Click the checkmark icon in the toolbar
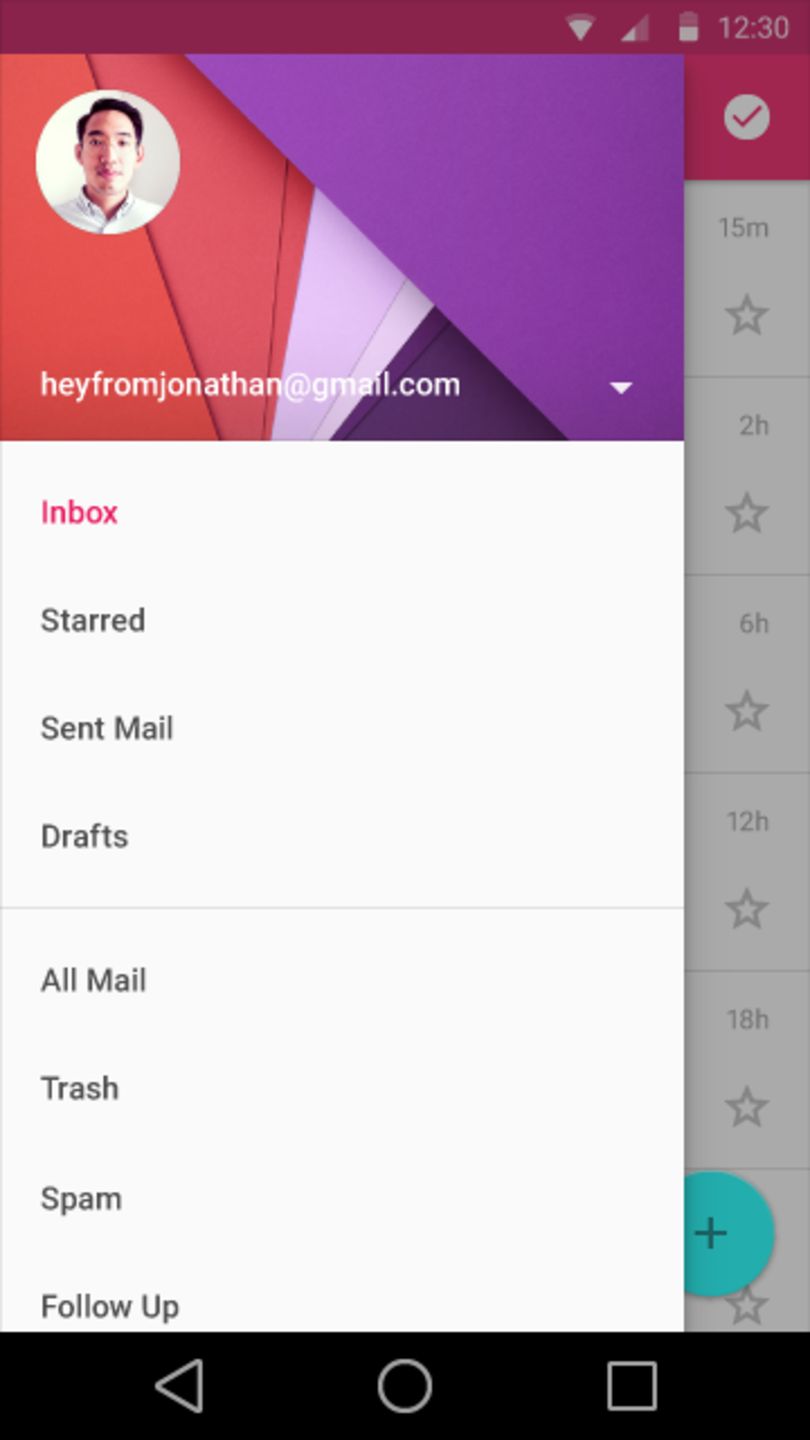 (x=744, y=117)
